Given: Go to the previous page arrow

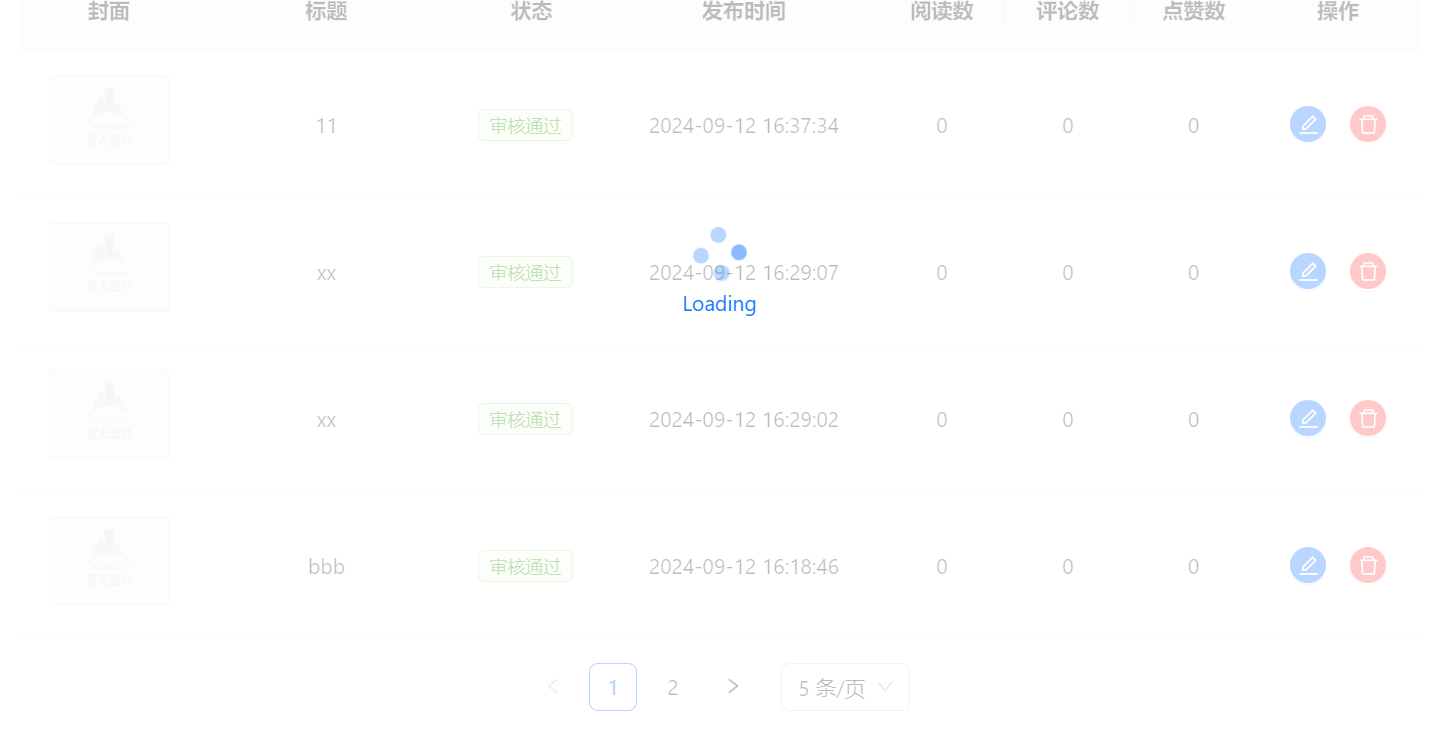Looking at the screenshot, I should [x=553, y=686].
